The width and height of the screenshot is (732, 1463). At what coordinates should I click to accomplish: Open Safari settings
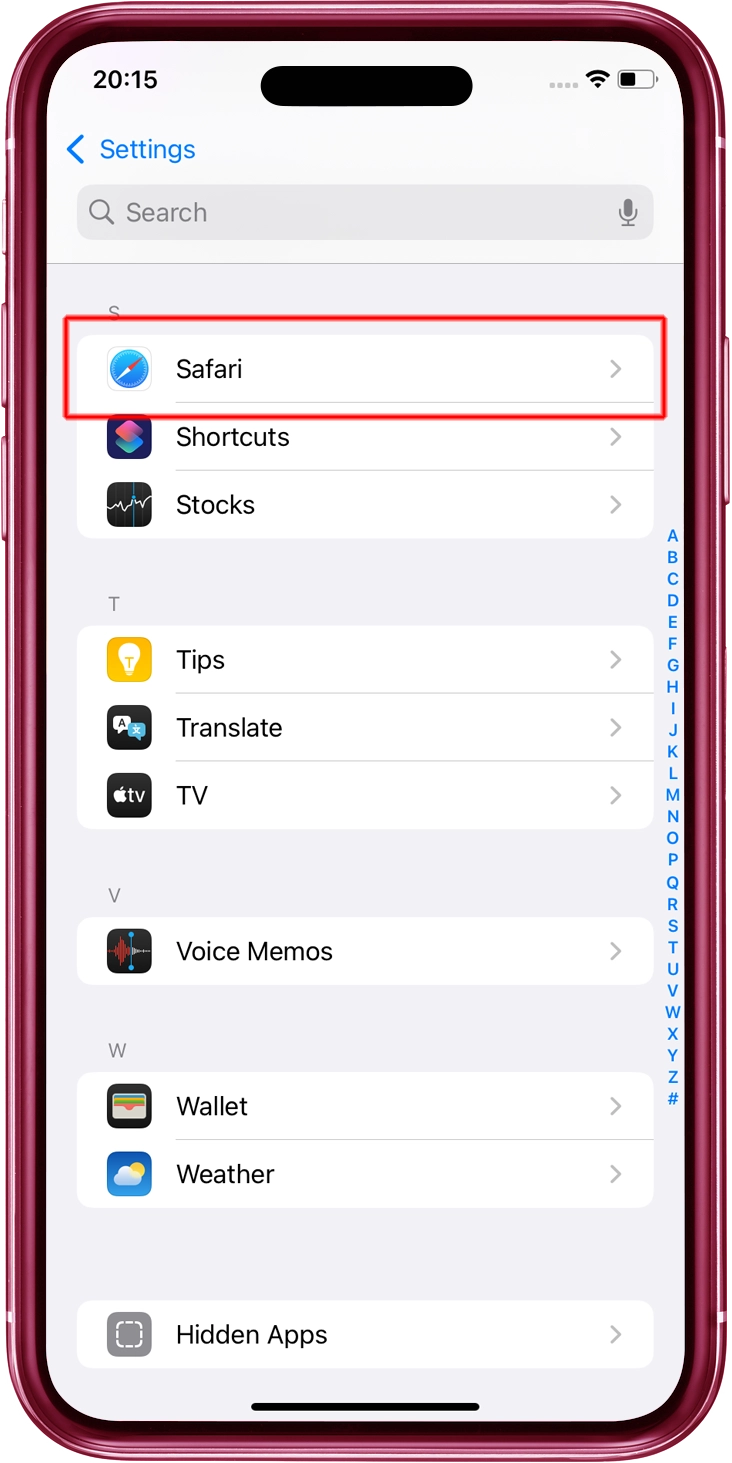(x=365, y=369)
